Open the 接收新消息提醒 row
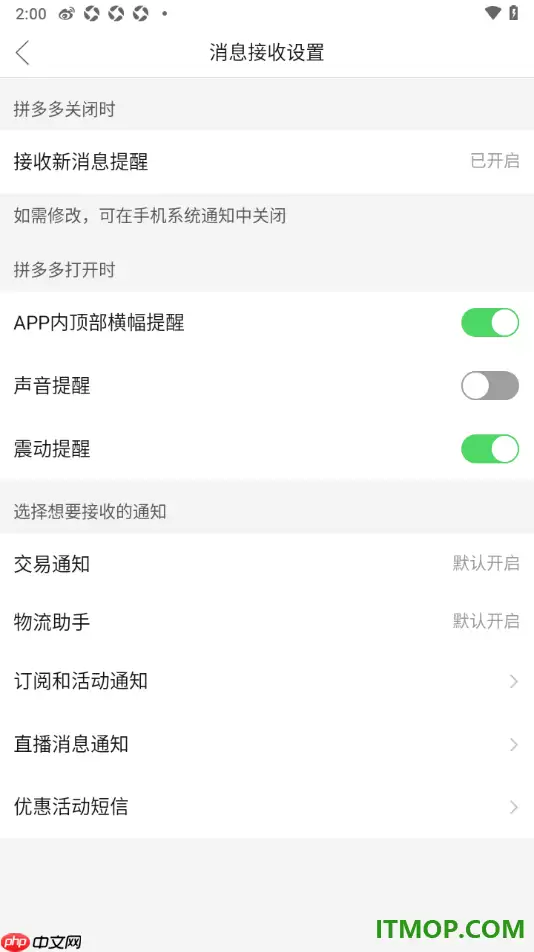 pyautogui.click(x=267, y=162)
